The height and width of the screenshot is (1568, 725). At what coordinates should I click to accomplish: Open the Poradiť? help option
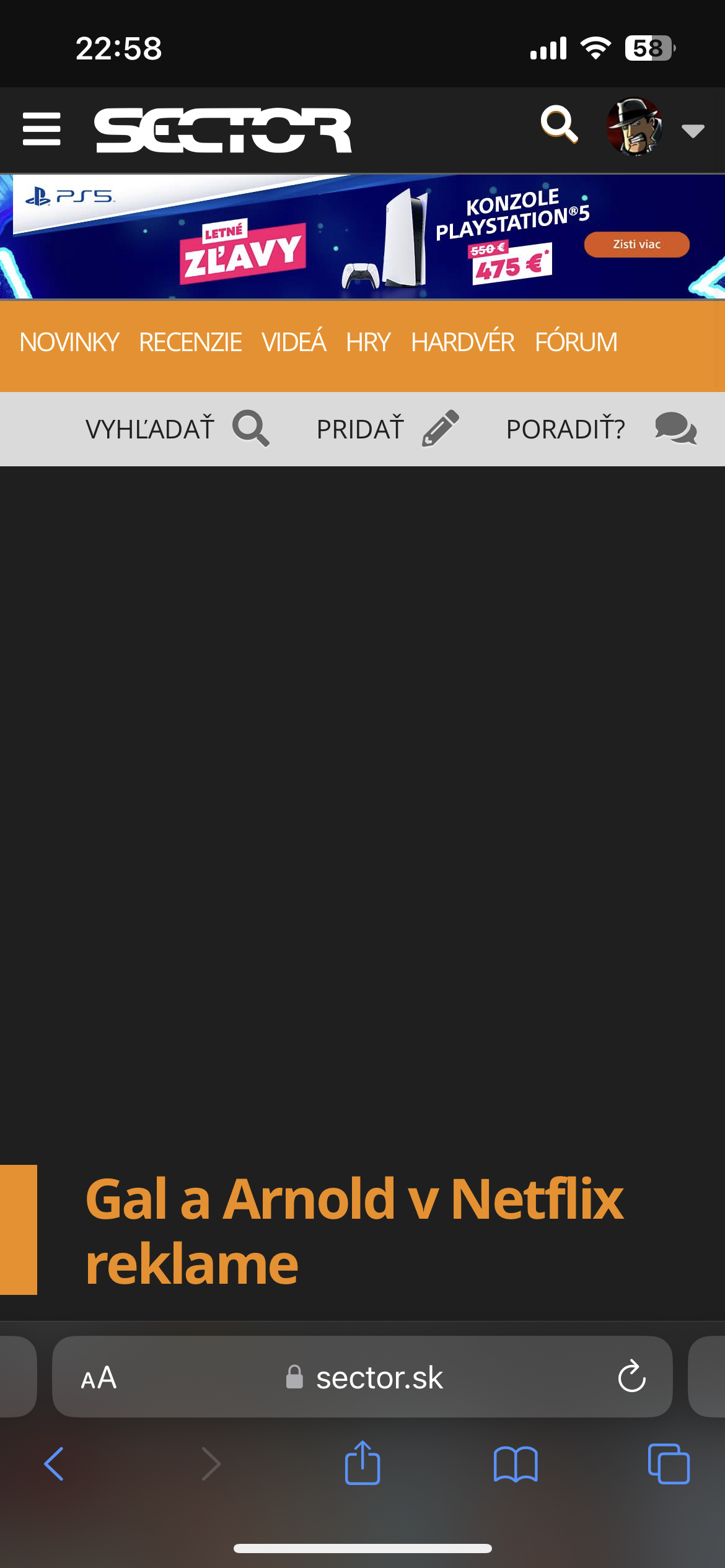tap(601, 429)
